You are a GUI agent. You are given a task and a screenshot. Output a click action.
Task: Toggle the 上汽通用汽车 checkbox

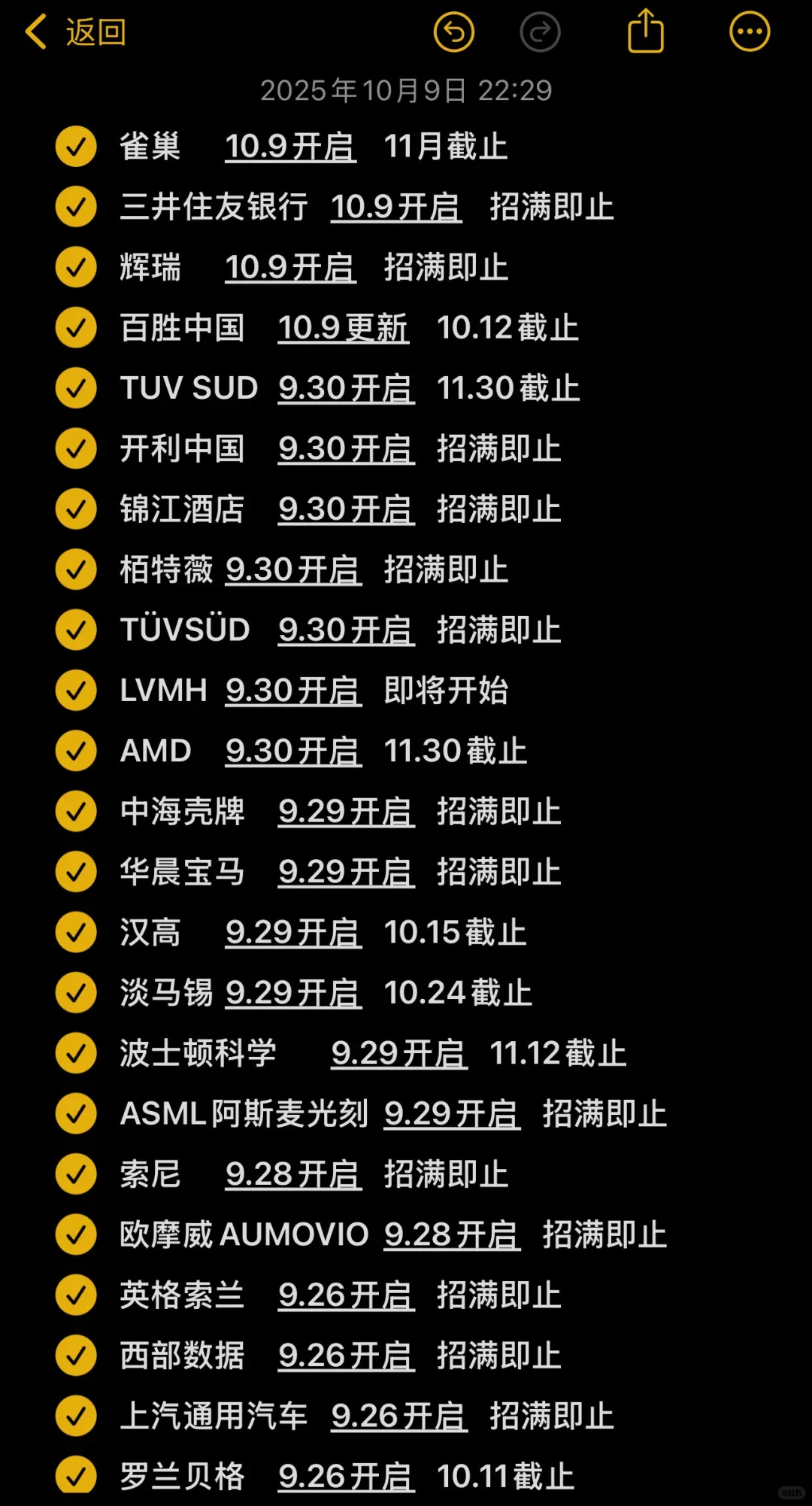pos(76,1416)
